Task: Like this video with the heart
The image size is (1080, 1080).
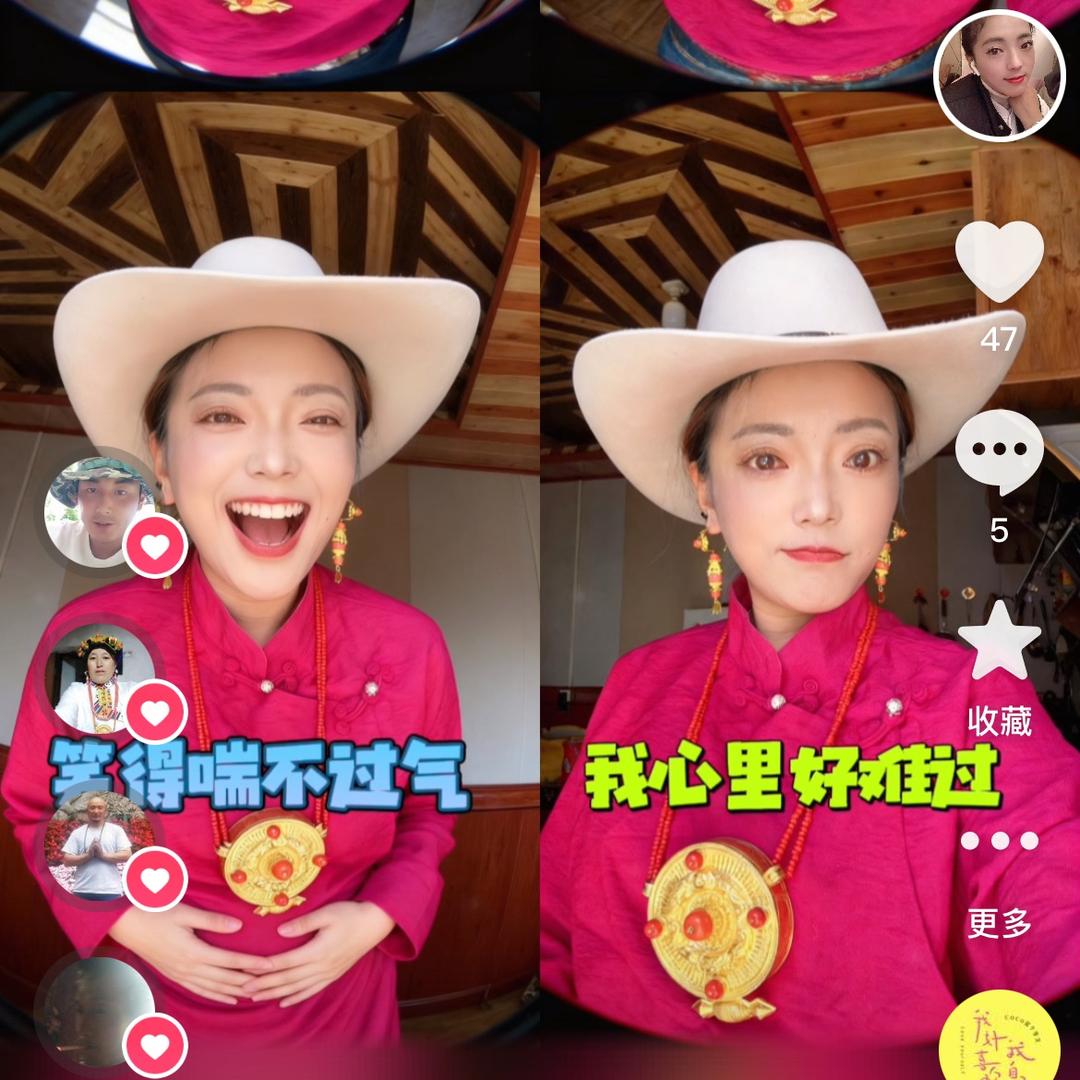Action: [999, 261]
